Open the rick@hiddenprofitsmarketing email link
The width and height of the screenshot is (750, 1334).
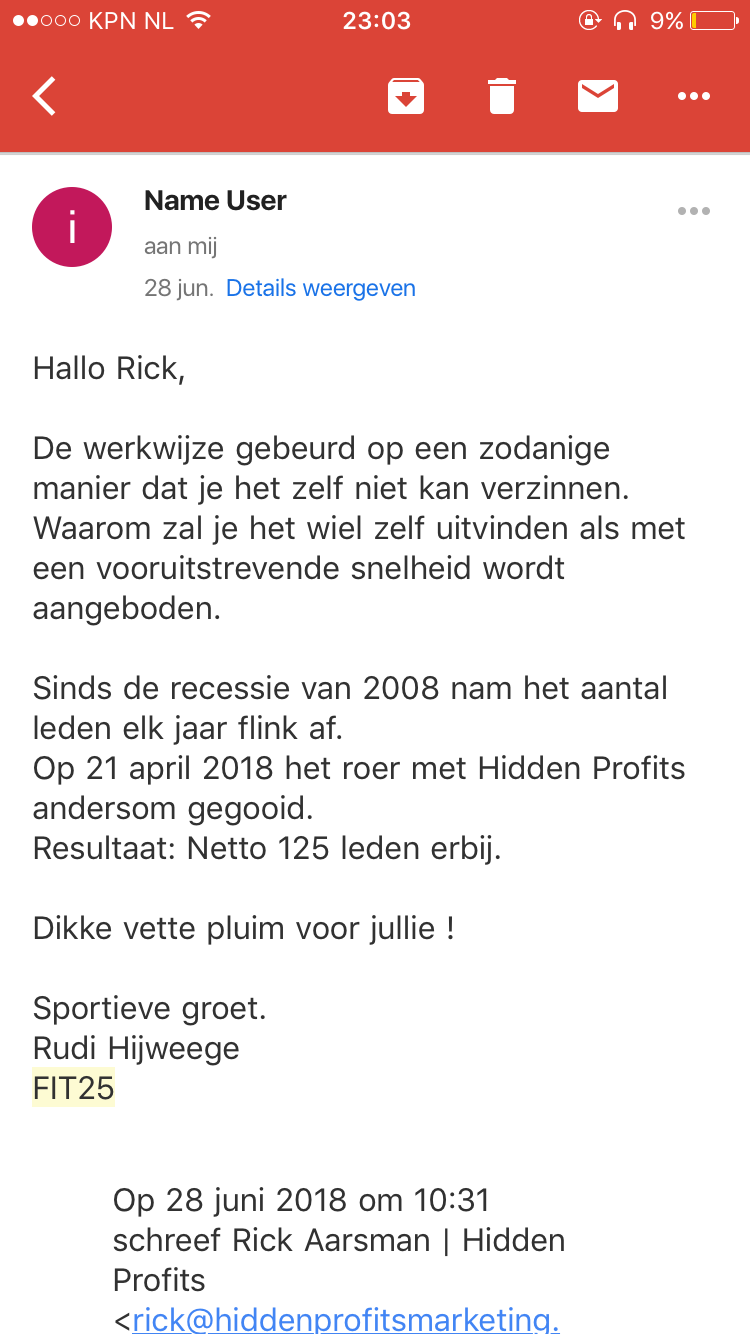point(345,1318)
